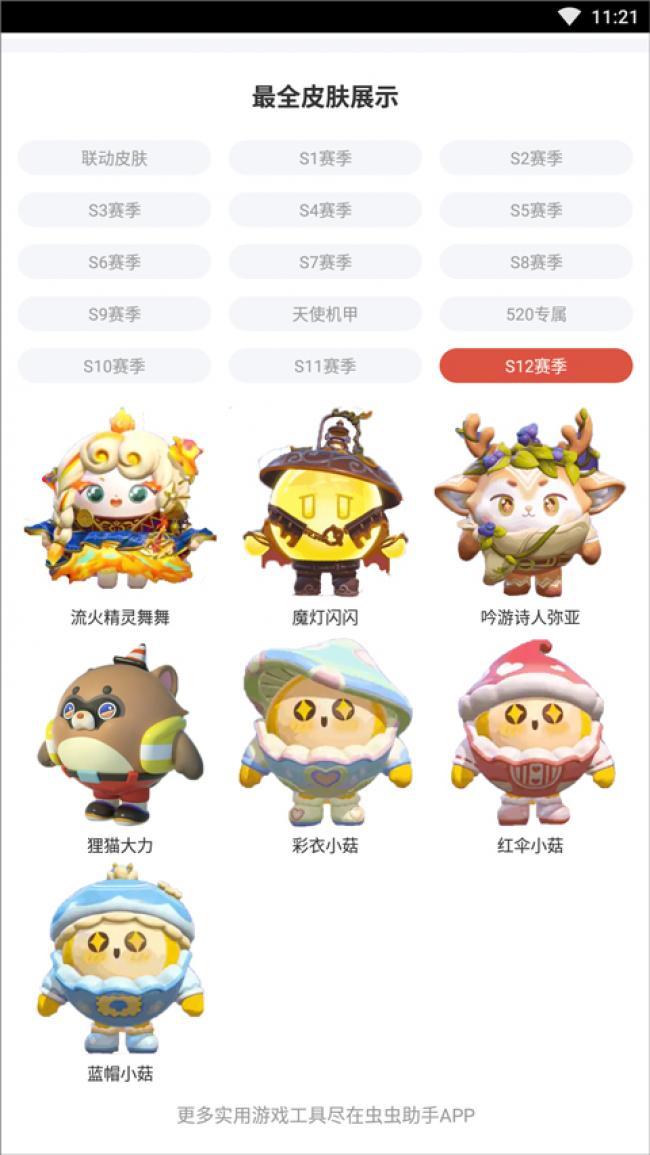
Task: Tap the S3赛季 chip
Action: coord(114,210)
